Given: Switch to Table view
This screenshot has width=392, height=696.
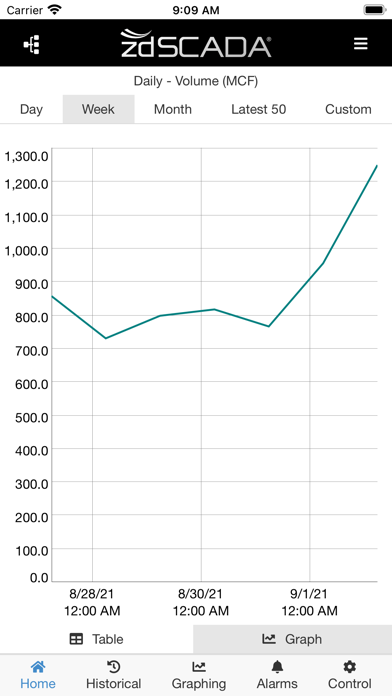Looking at the screenshot, I should tap(96, 639).
